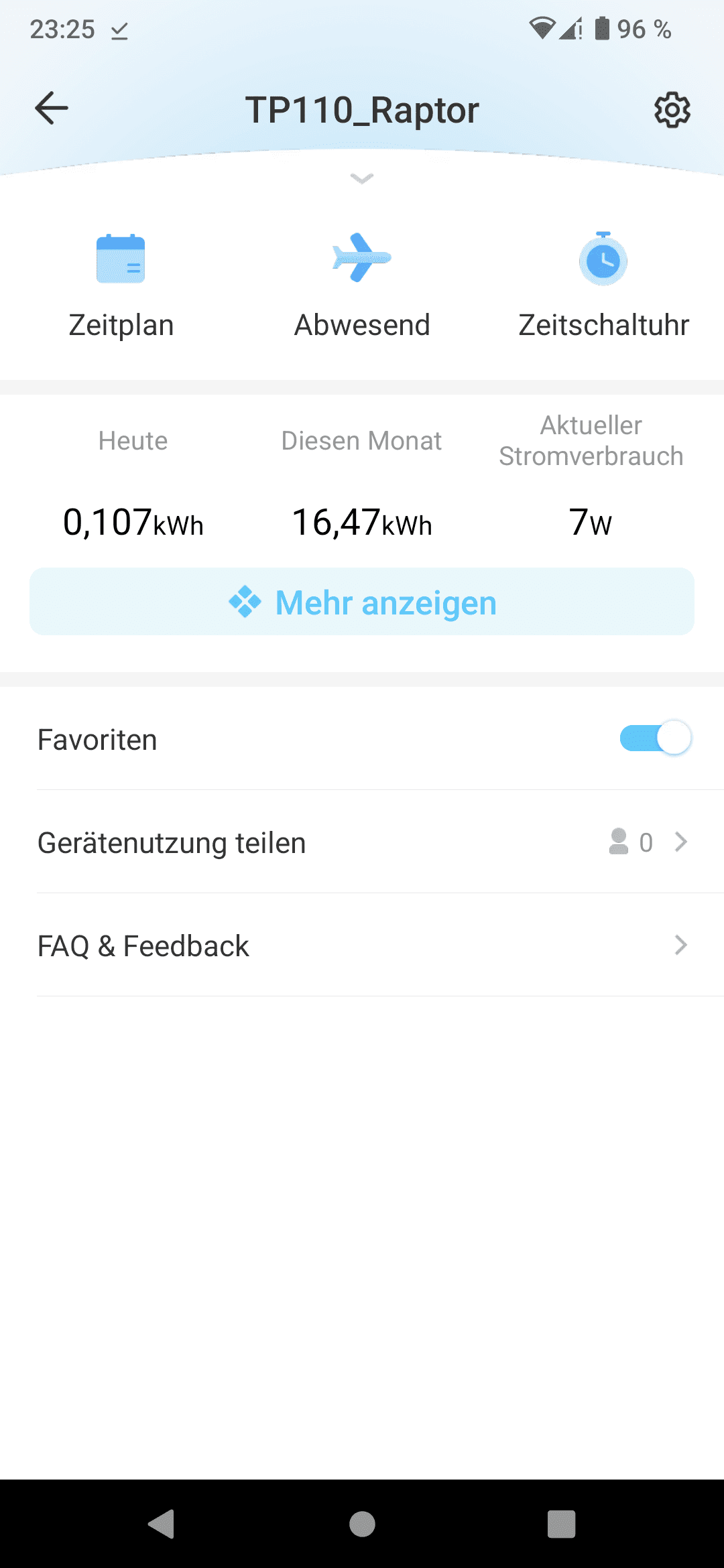Viewport: 724px width, 1568px height.
Task: Expand the chevron below the device name
Action: coord(362,179)
